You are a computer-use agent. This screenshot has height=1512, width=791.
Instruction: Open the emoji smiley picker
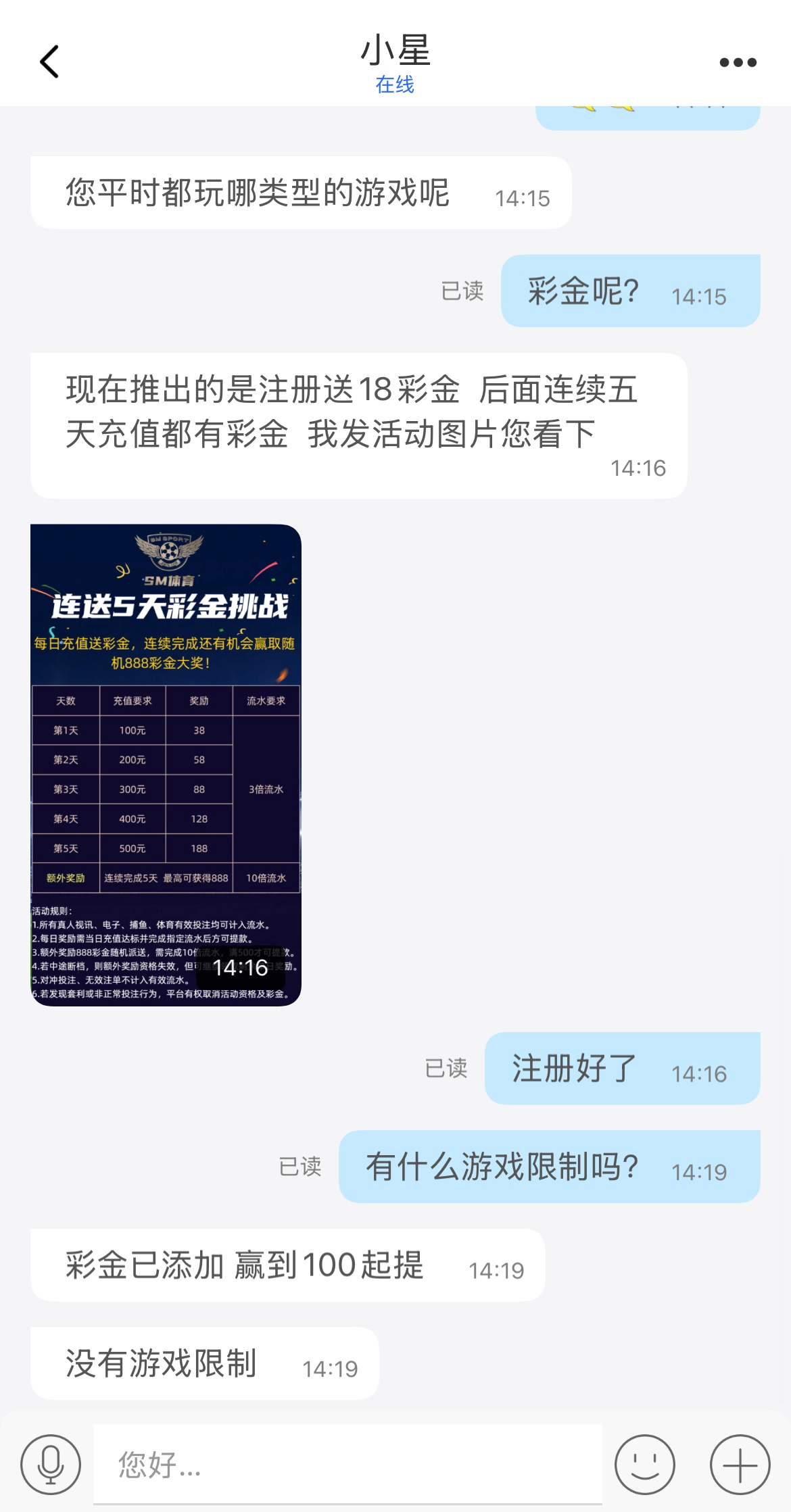(644, 1465)
